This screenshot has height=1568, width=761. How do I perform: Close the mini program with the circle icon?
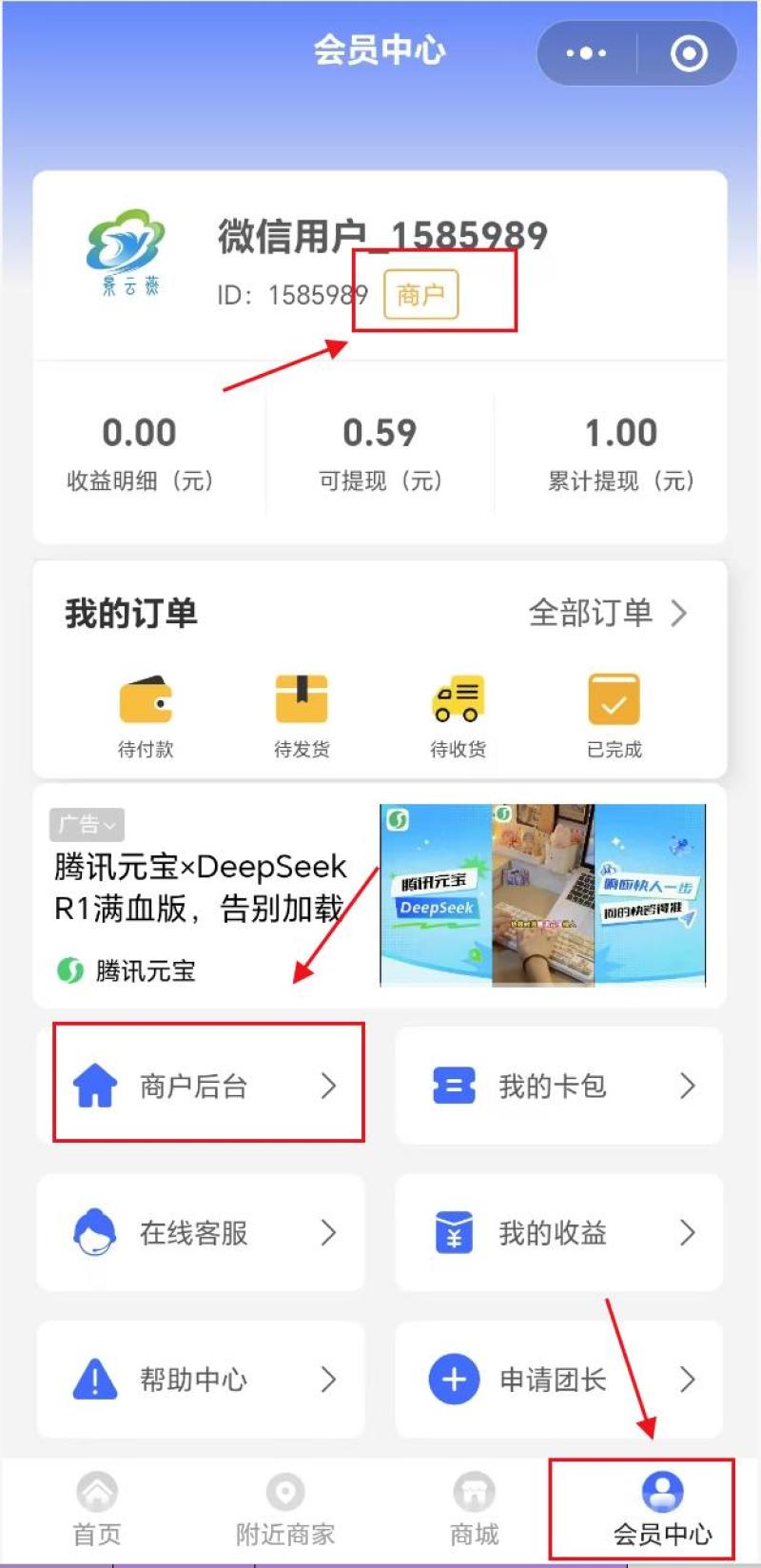(689, 53)
